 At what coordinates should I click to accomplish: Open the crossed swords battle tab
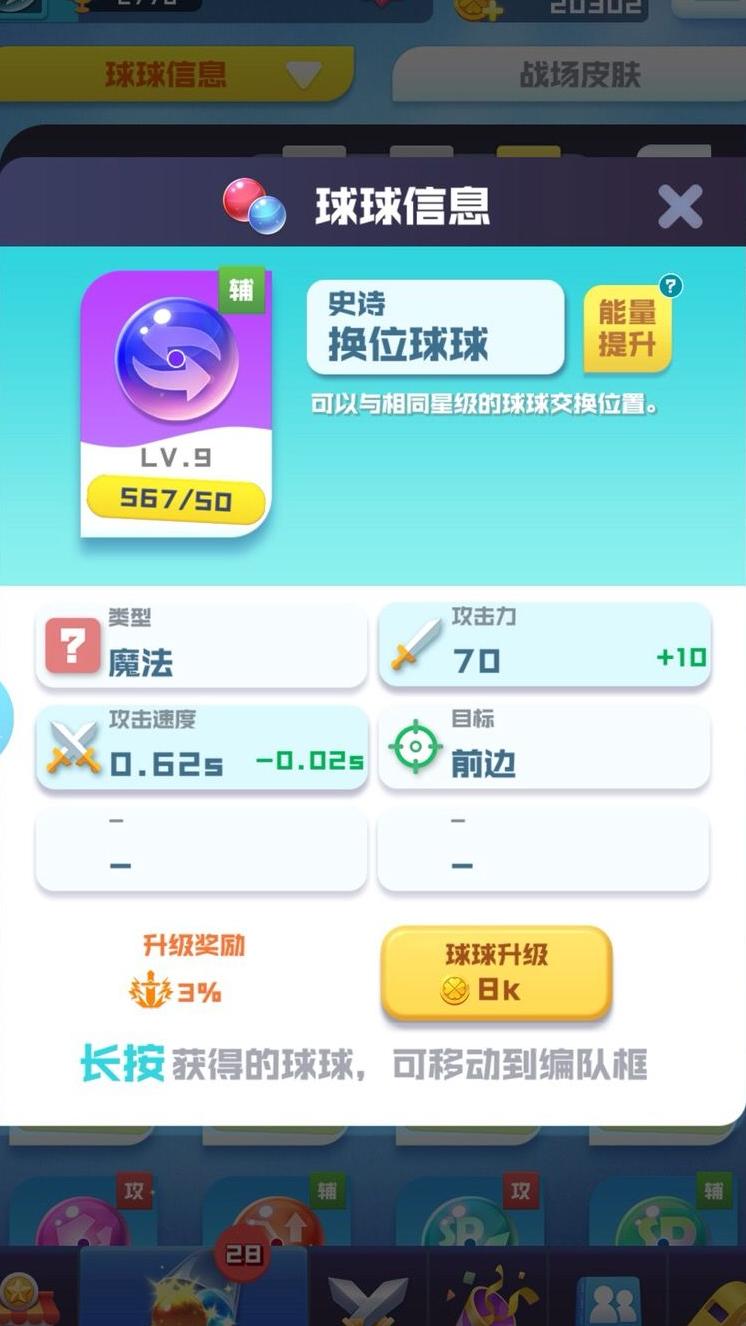(x=368, y=1295)
